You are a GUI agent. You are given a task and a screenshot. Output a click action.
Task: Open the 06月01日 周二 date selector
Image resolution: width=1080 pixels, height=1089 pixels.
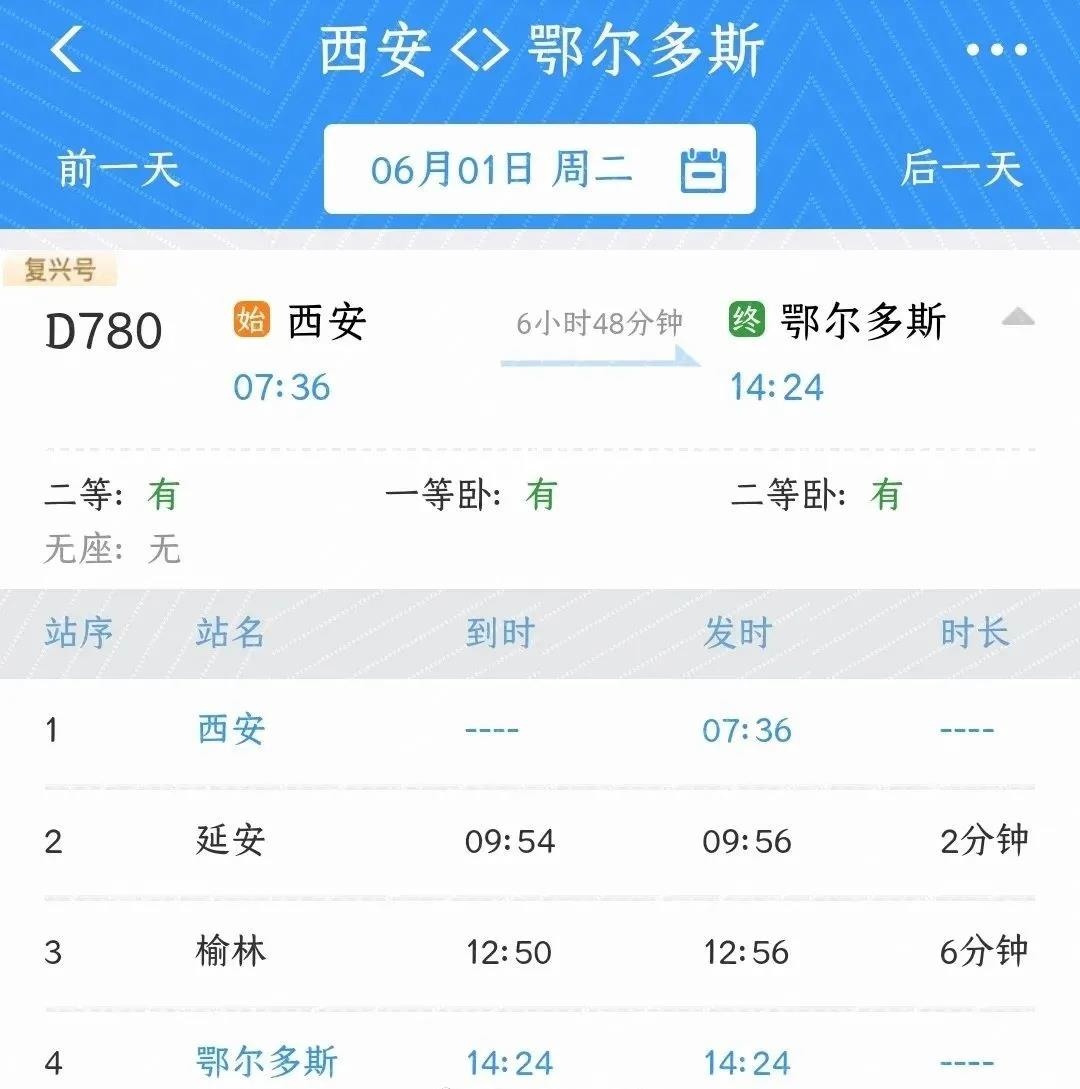(x=505, y=168)
